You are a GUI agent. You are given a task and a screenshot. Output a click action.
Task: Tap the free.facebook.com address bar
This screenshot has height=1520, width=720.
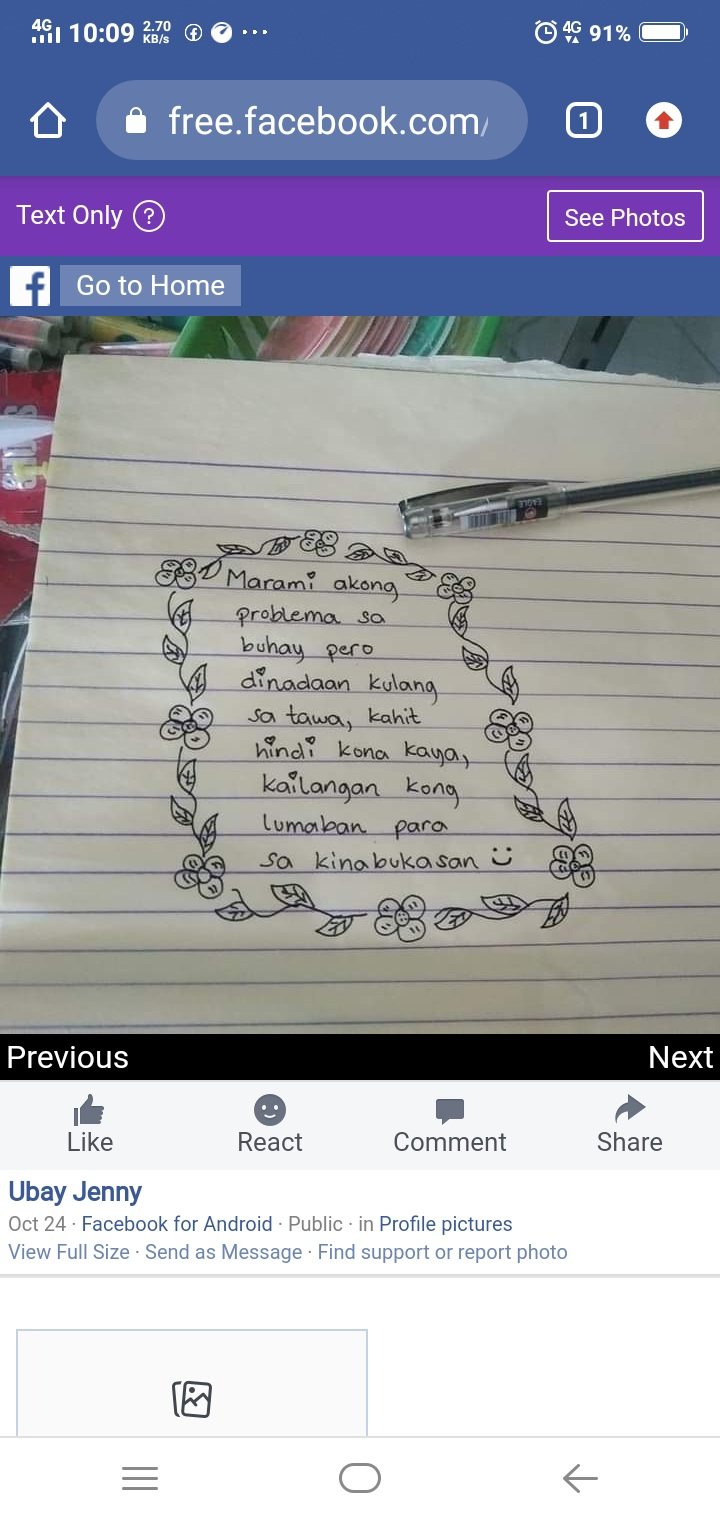[x=312, y=122]
